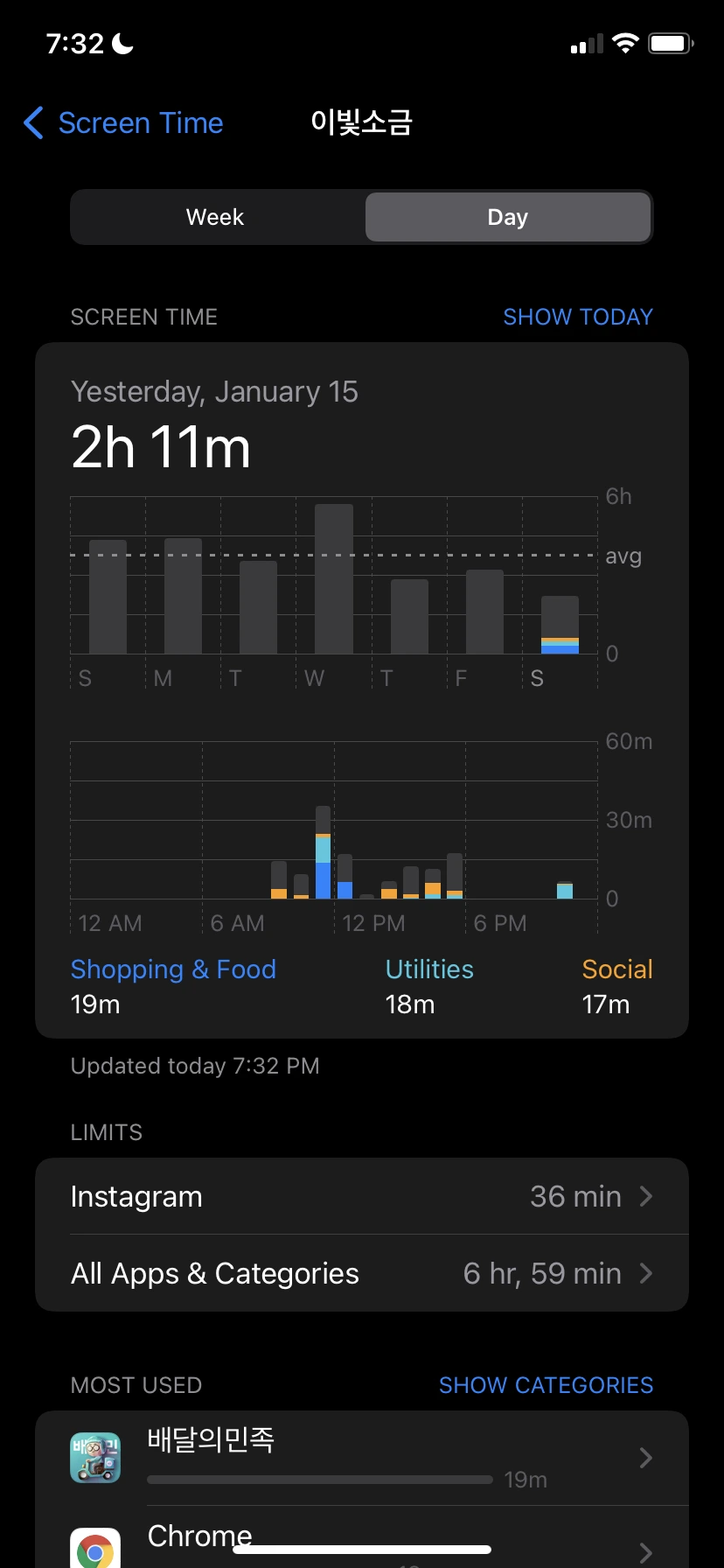Go back to Screen Time

tap(123, 123)
